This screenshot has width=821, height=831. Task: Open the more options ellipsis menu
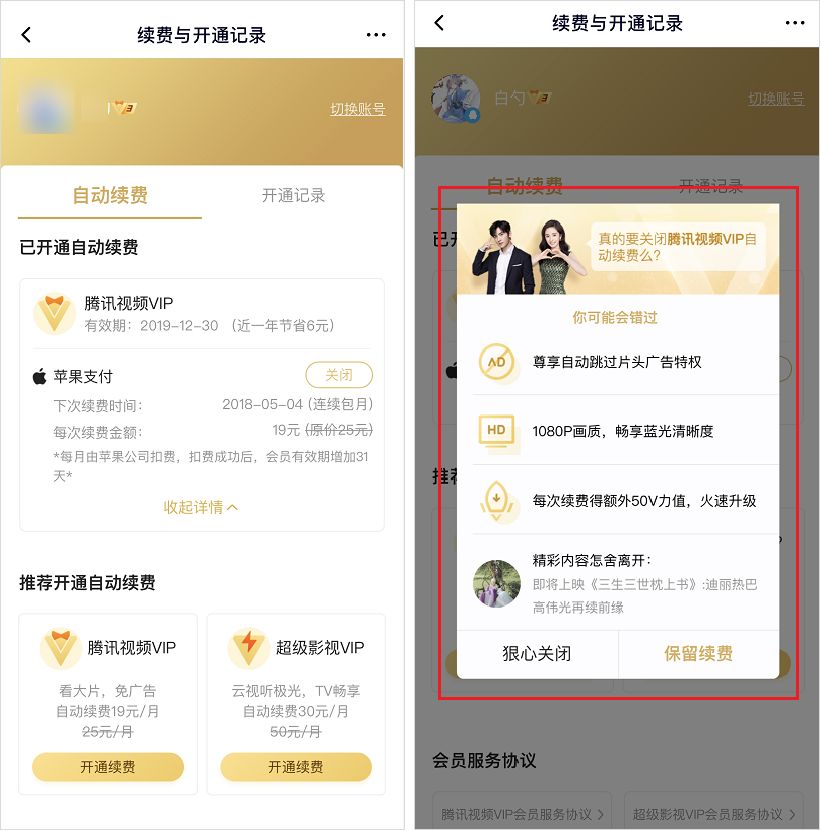coord(376,34)
